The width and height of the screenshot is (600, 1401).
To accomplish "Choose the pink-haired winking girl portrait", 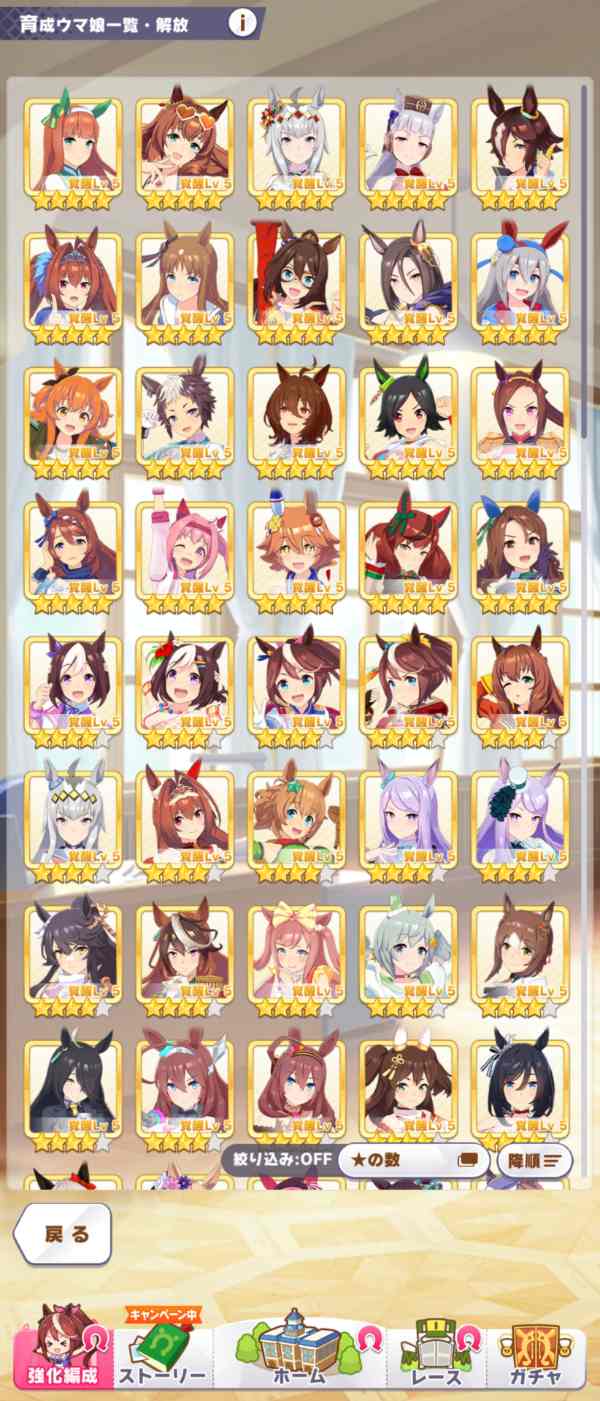I will pos(185,550).
